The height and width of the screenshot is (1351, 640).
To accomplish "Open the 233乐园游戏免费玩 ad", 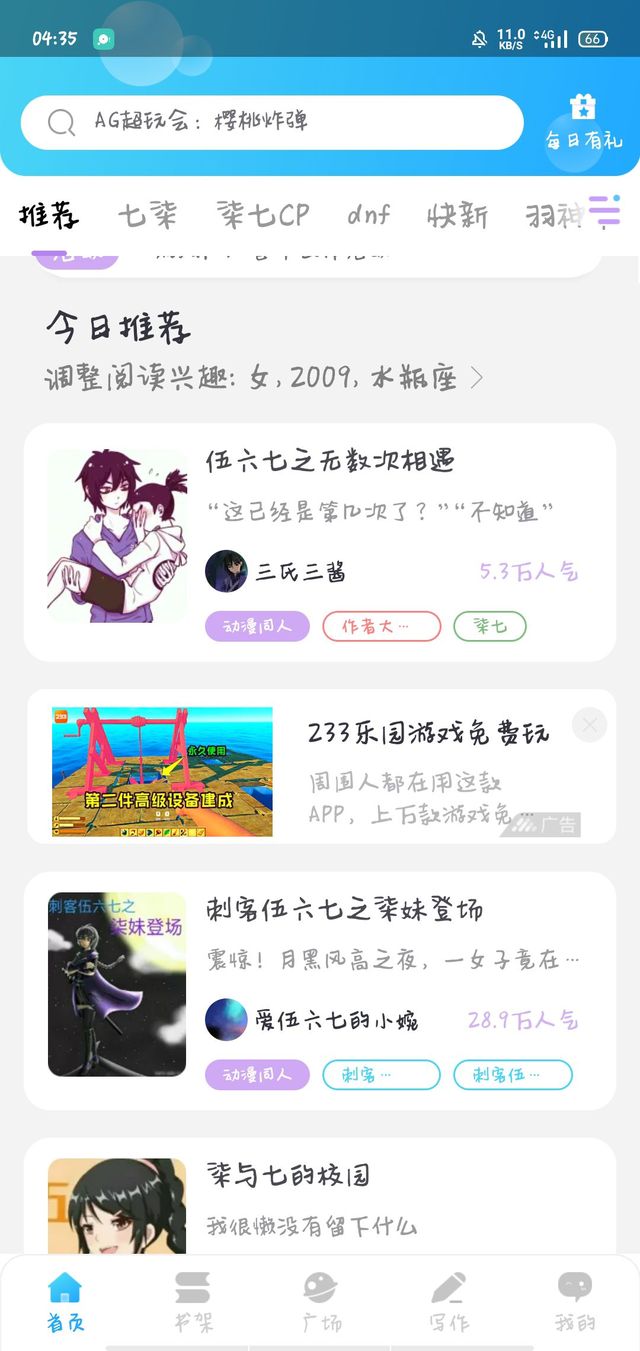I will pos(428,733).
